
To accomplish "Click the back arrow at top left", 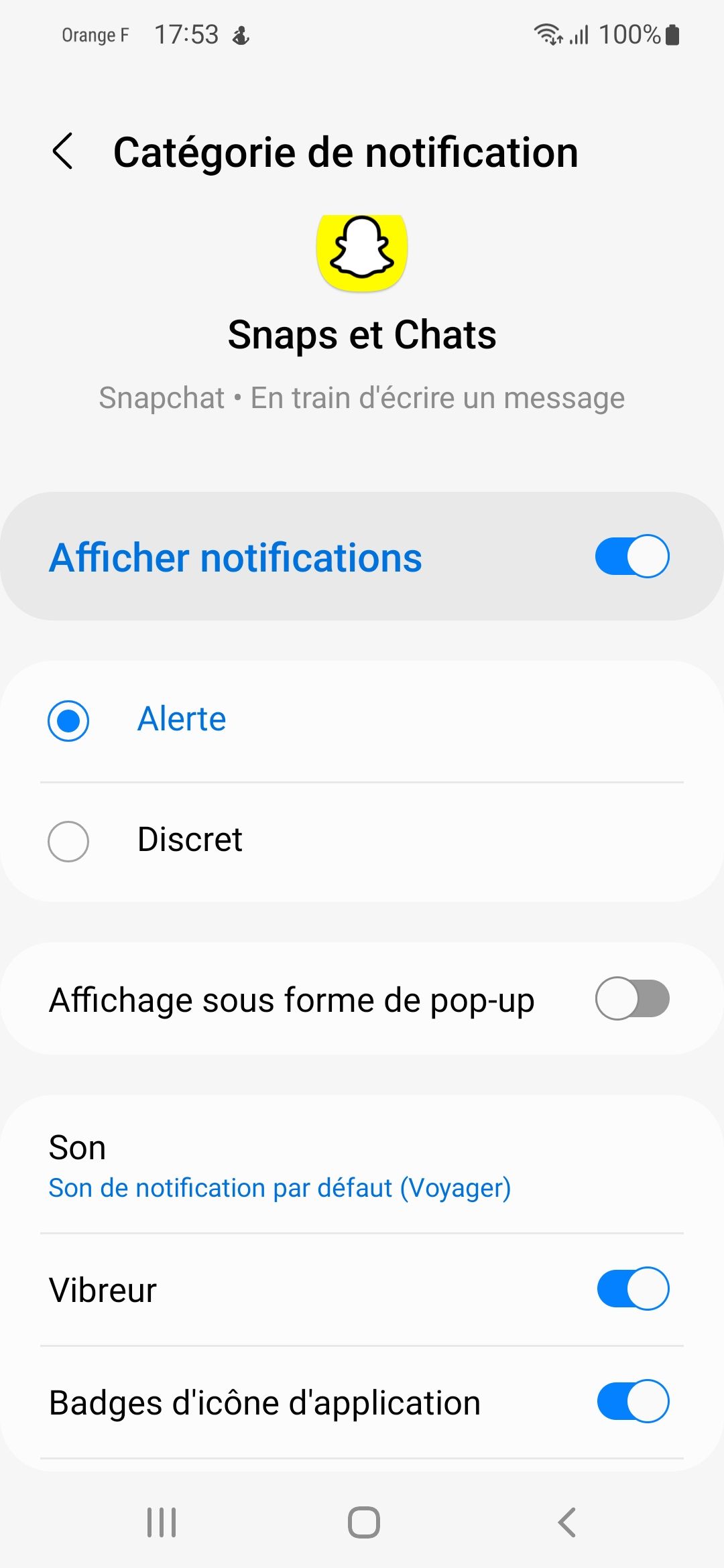I will [64, 151].
